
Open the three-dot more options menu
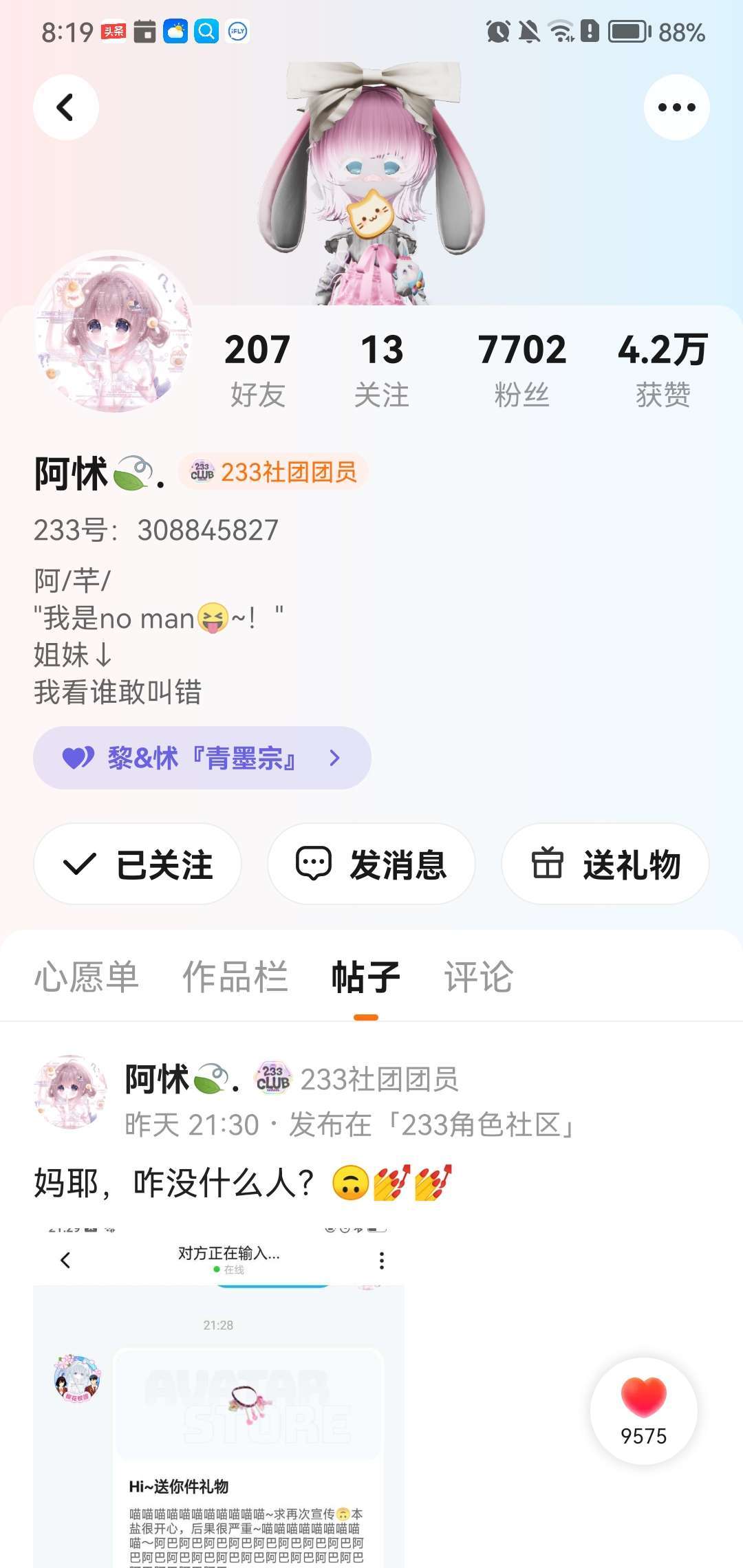tap(676, 107)
